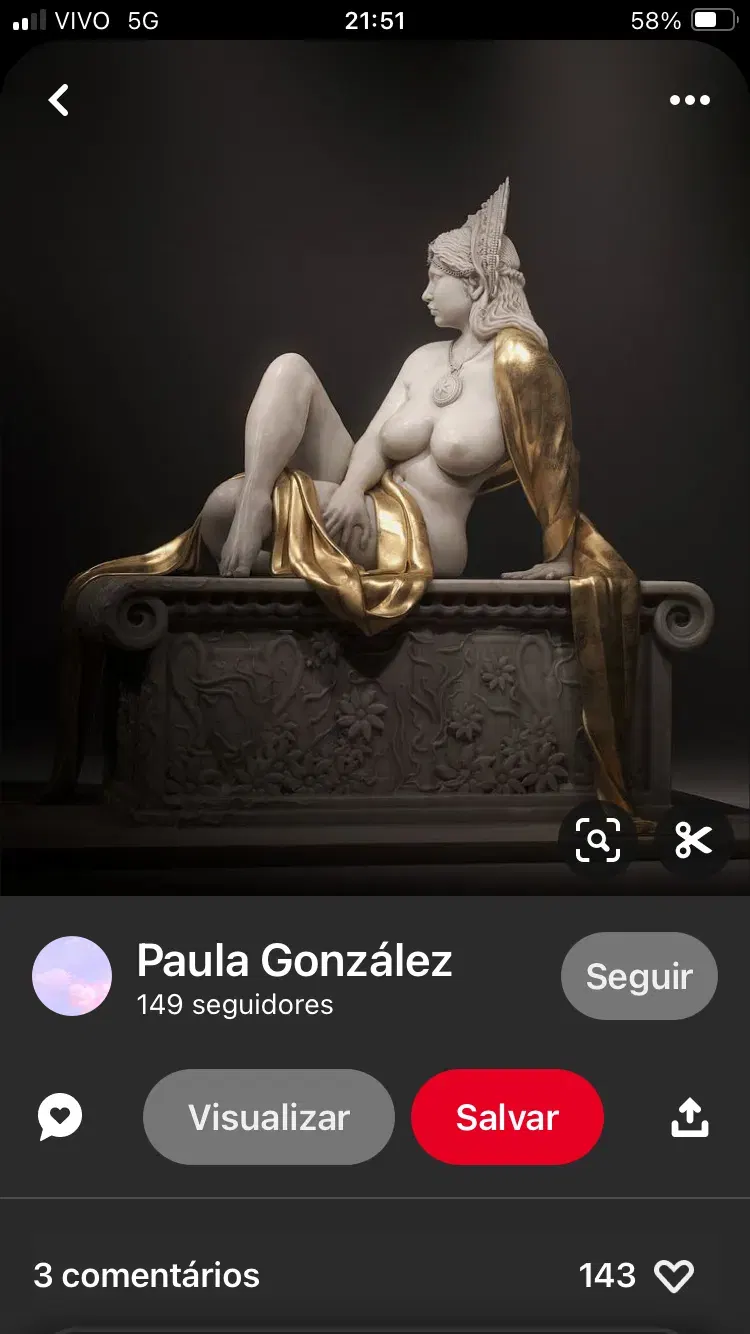Start visual search with the lens icon
The image size is (750, 1334).
[598, 840]
